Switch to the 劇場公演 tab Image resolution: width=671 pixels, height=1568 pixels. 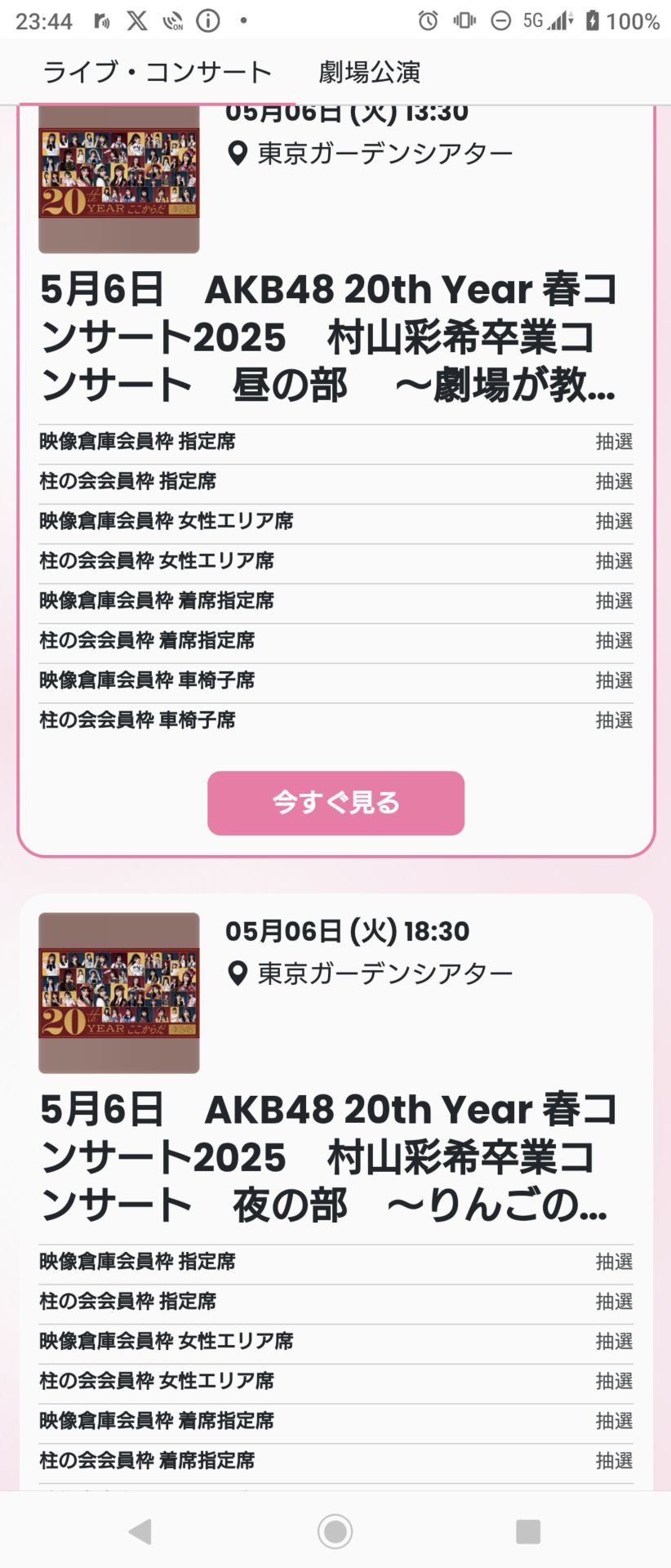(369, 73)
